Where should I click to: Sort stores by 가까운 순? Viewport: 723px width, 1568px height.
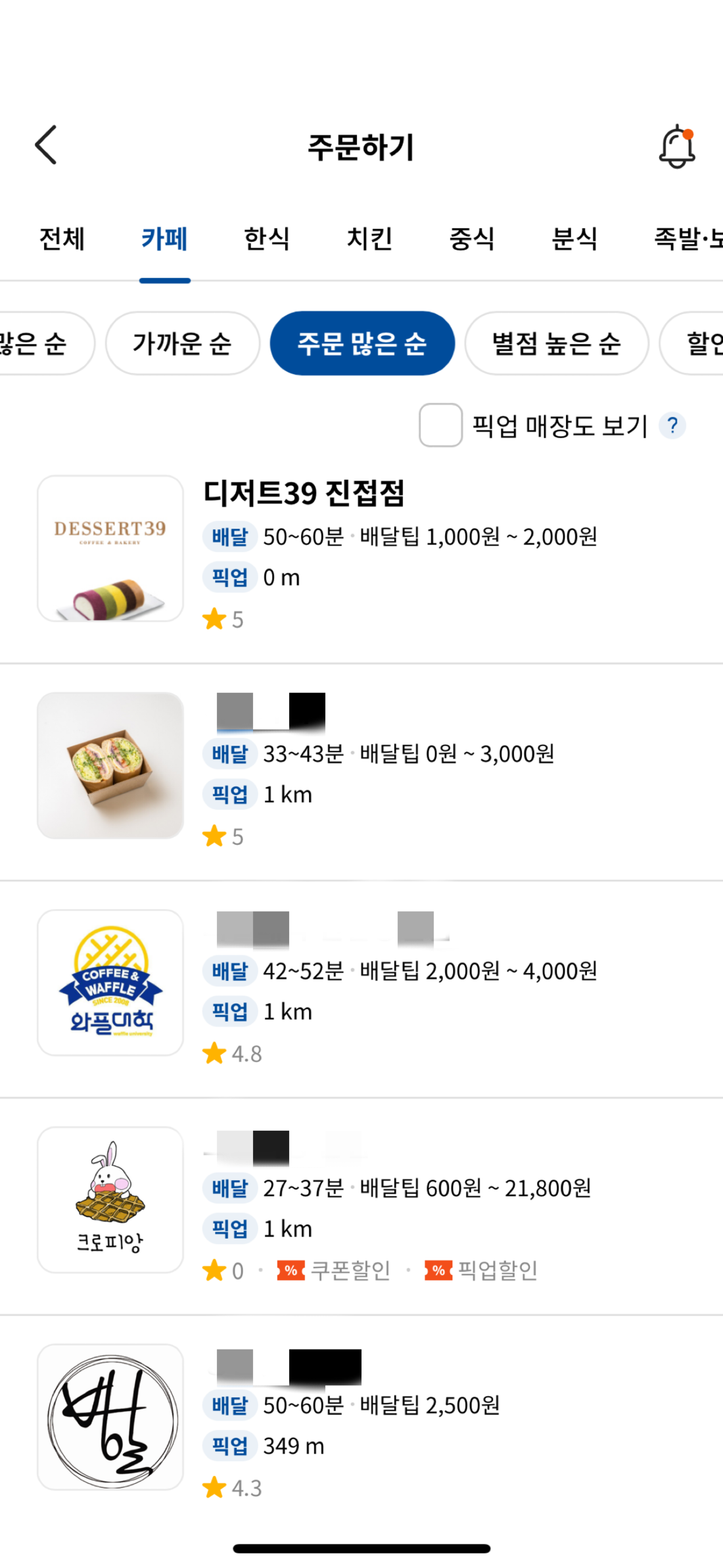pos(182,343)
